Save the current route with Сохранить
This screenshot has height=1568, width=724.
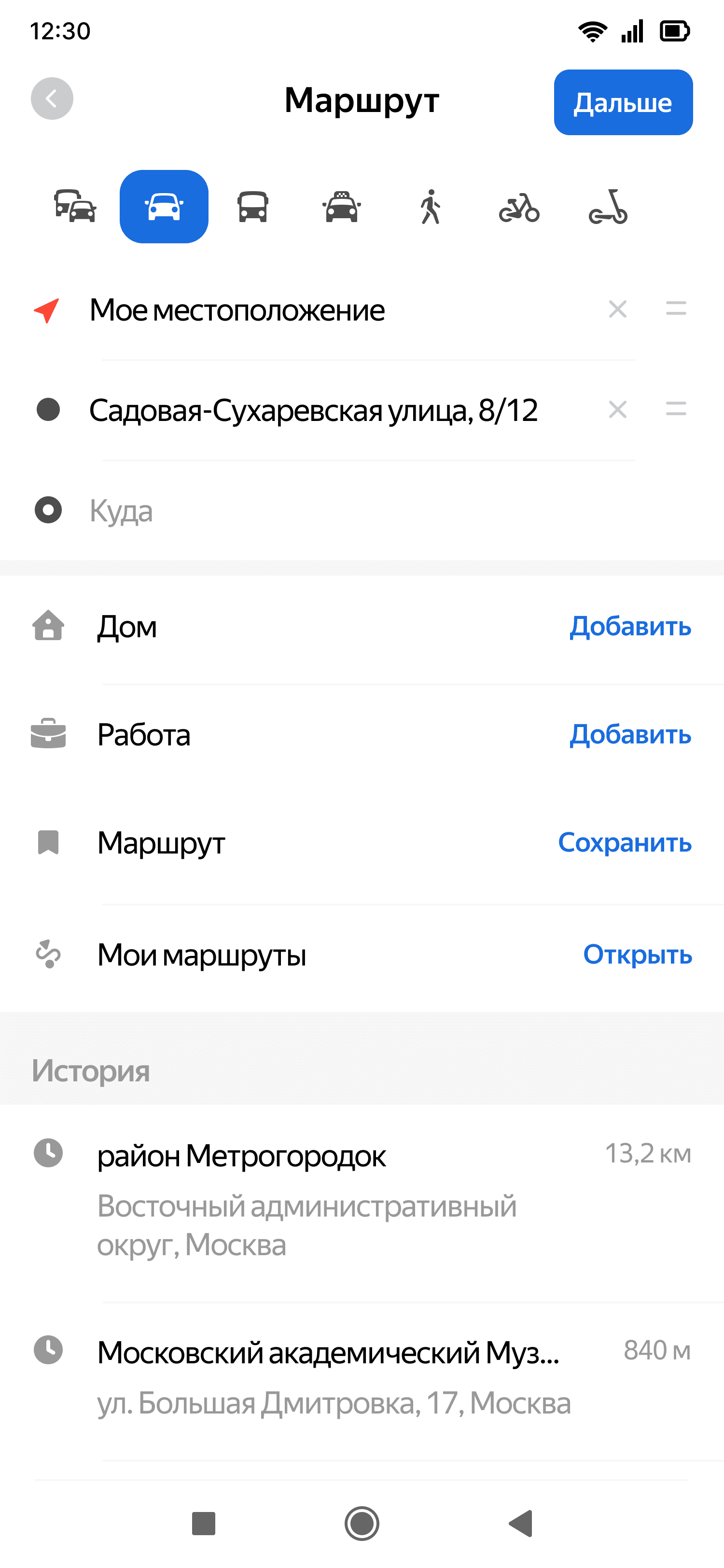624,842
